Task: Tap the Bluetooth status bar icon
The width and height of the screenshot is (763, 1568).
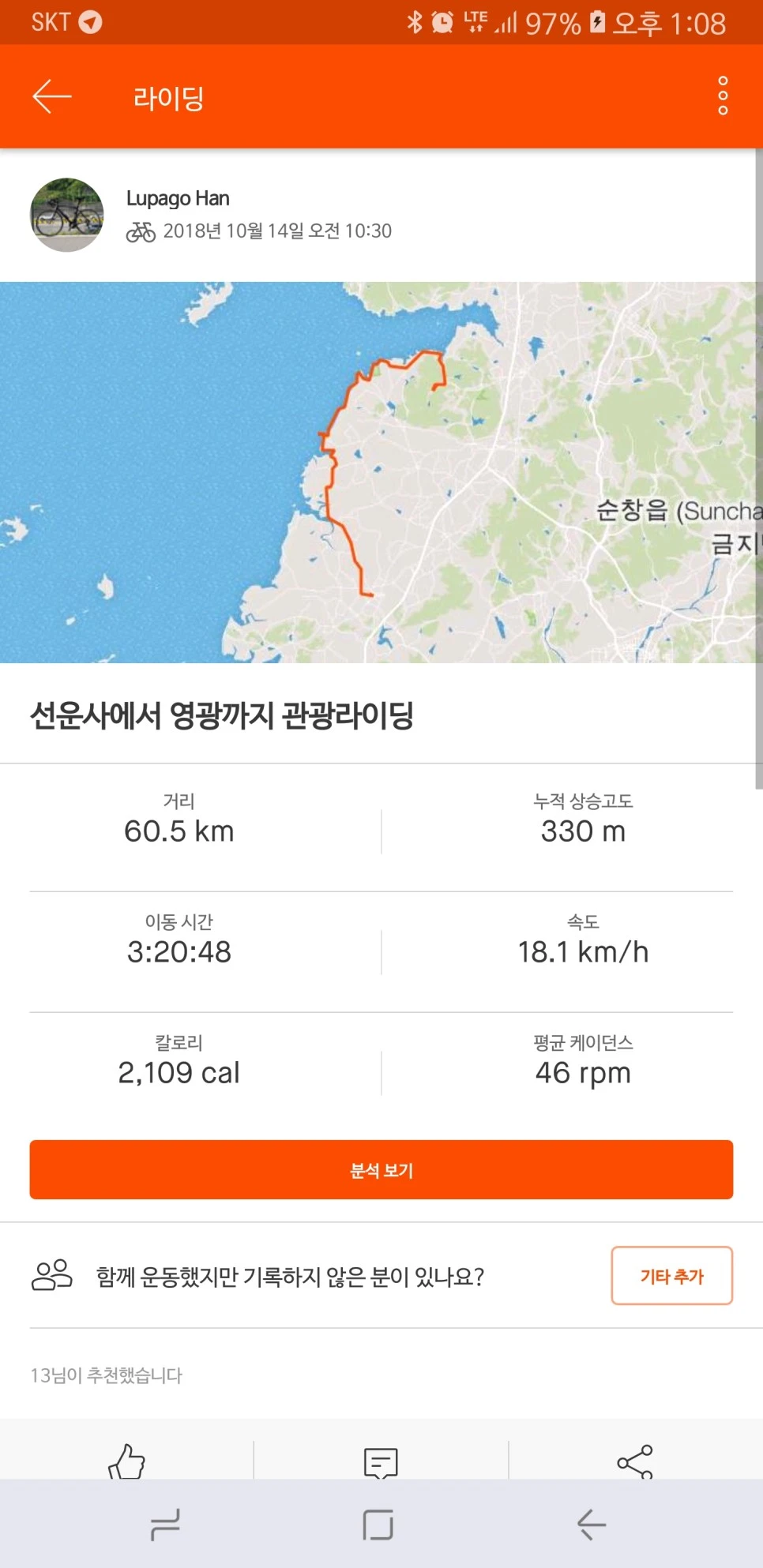Action: click(x=414, y=22)
